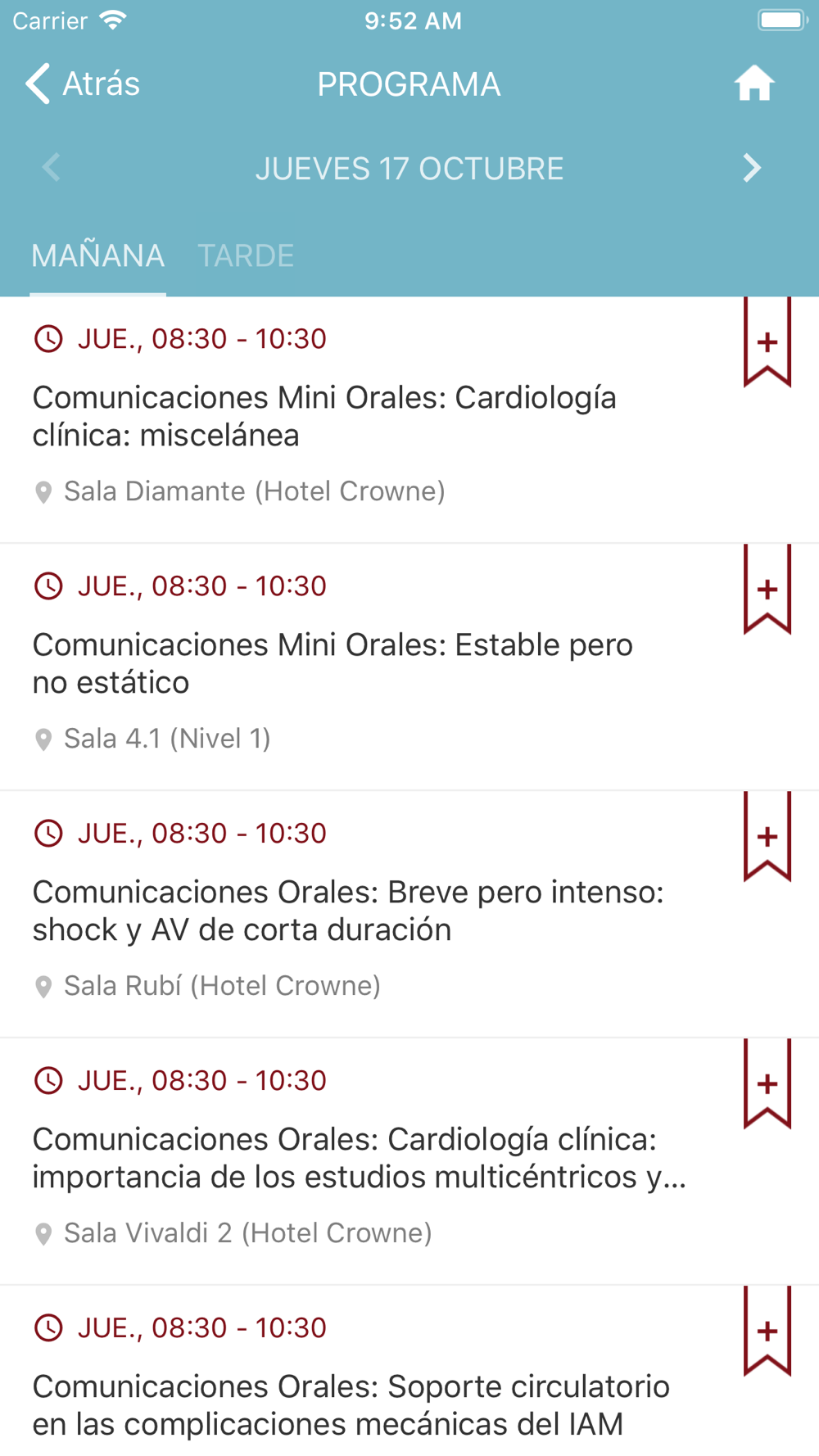Bookmark Soporte circulatorio session
The image size is (819, 1456).
coord(767,1331)
